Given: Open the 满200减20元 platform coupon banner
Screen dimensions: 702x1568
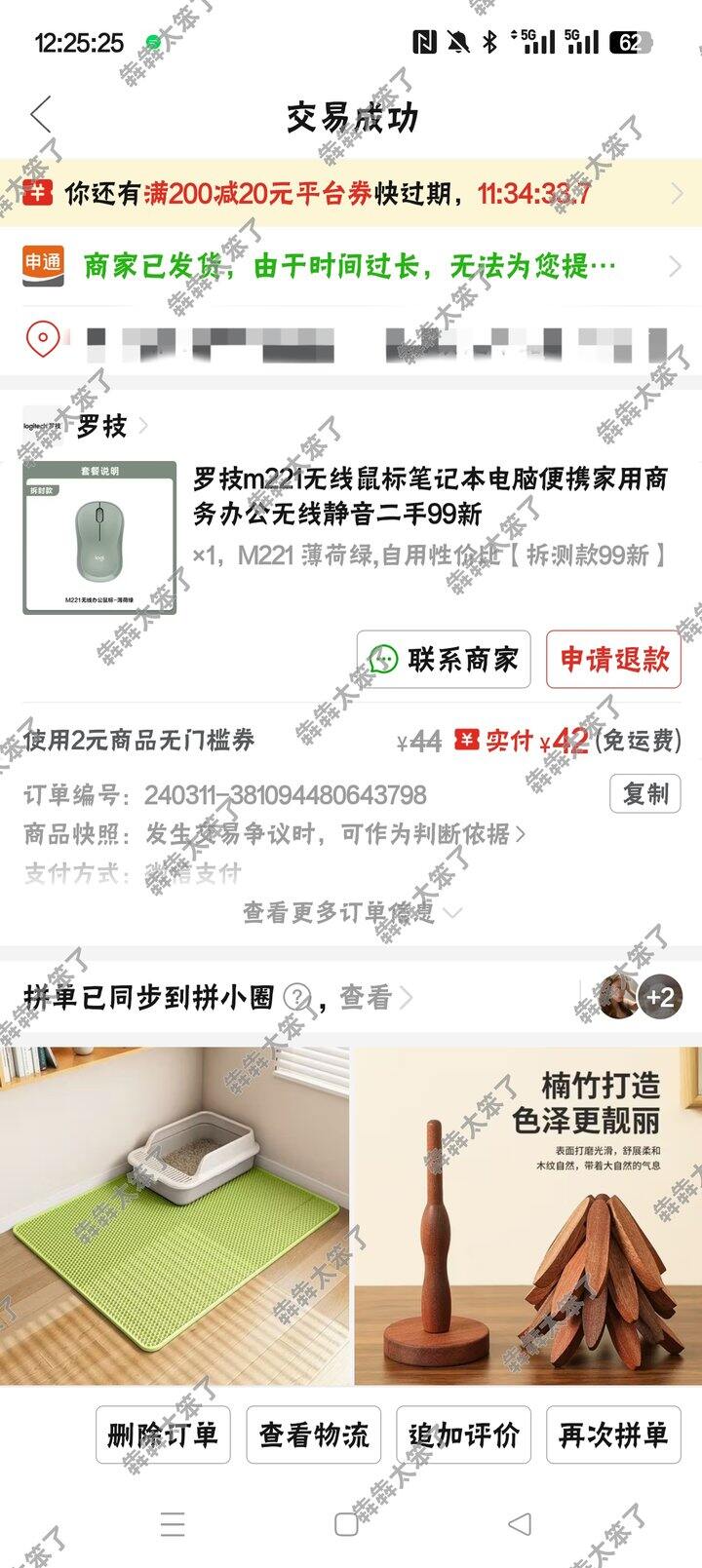Looking at the screenshot, I should (x=351, y=193).
